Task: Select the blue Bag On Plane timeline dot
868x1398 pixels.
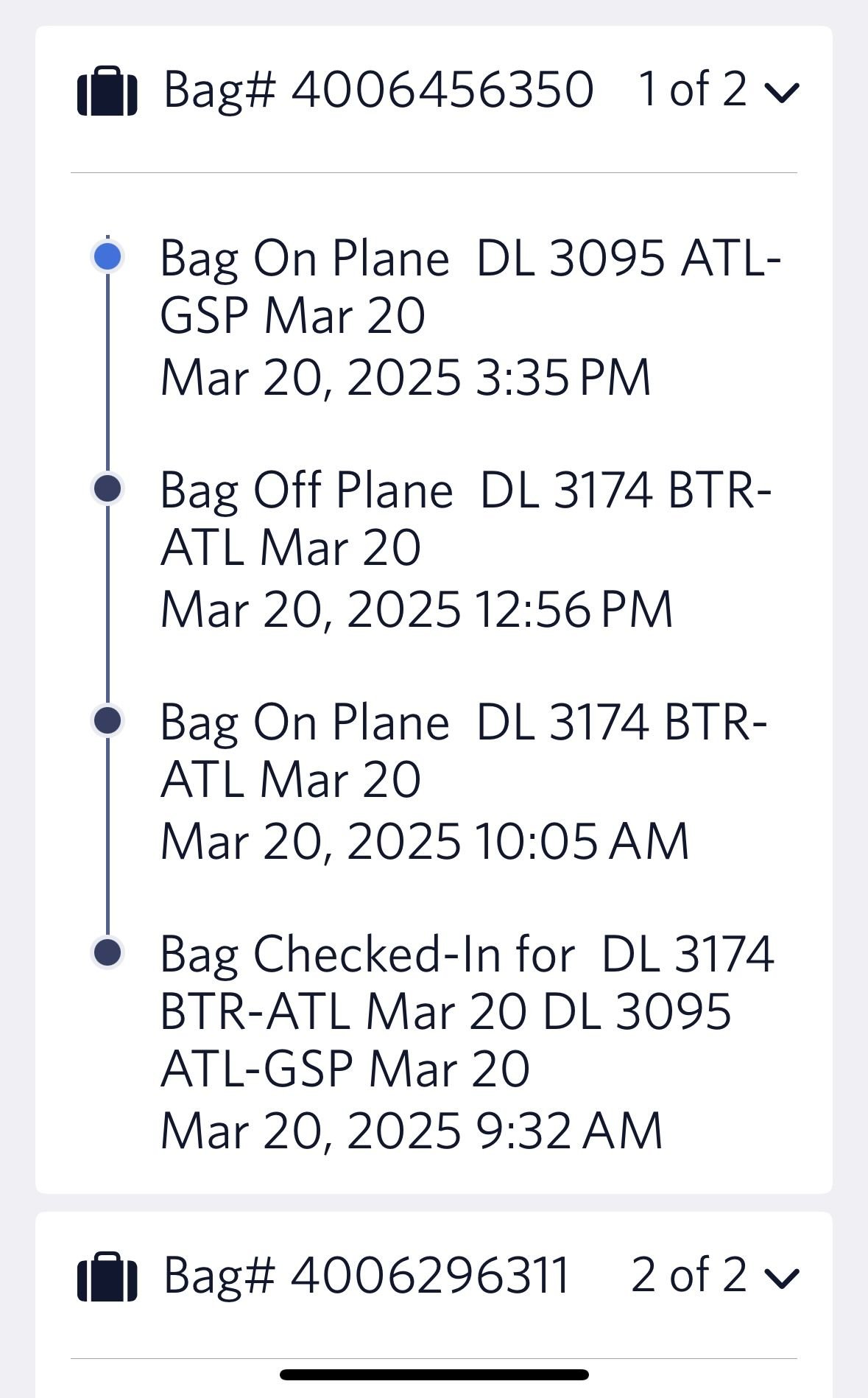Action: coord(107,255)
